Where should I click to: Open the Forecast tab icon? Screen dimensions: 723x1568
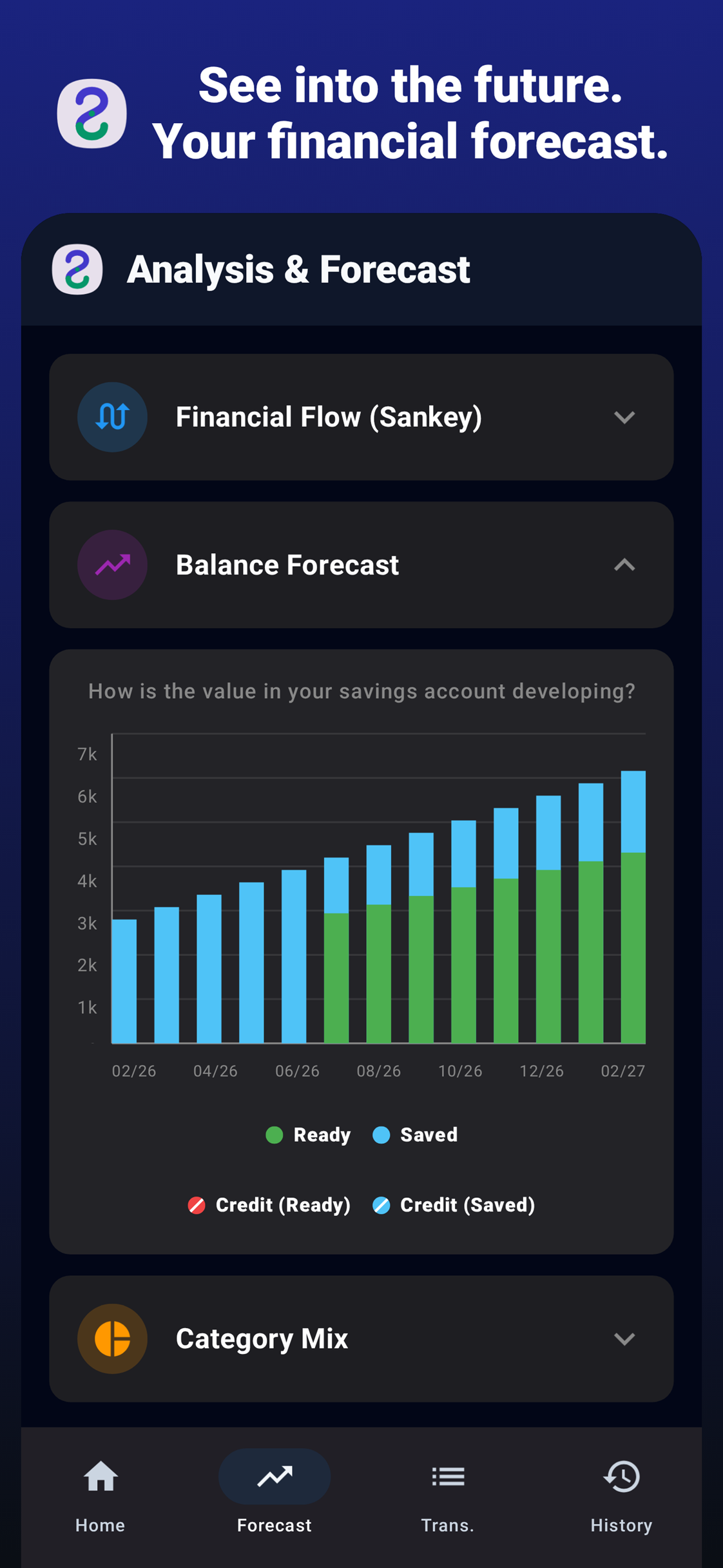[x=274, y=1477]
